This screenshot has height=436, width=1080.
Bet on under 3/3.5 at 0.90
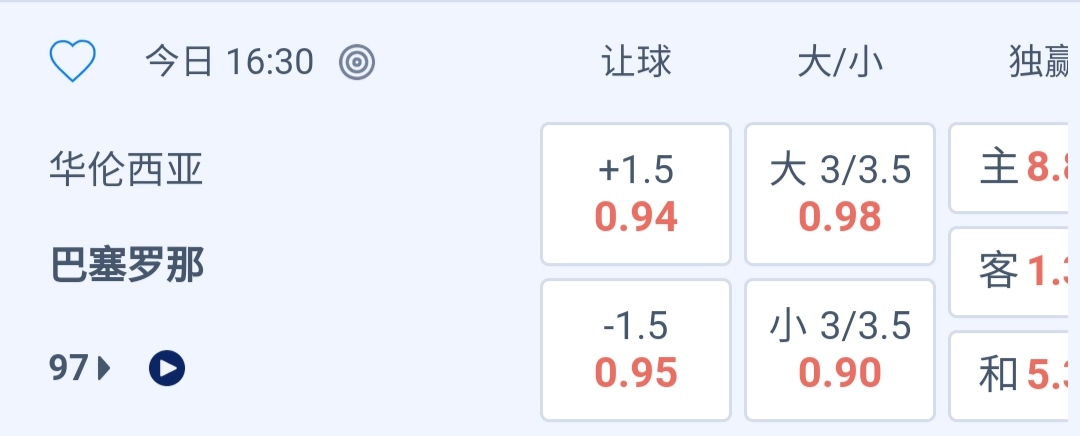pos(840,350)
